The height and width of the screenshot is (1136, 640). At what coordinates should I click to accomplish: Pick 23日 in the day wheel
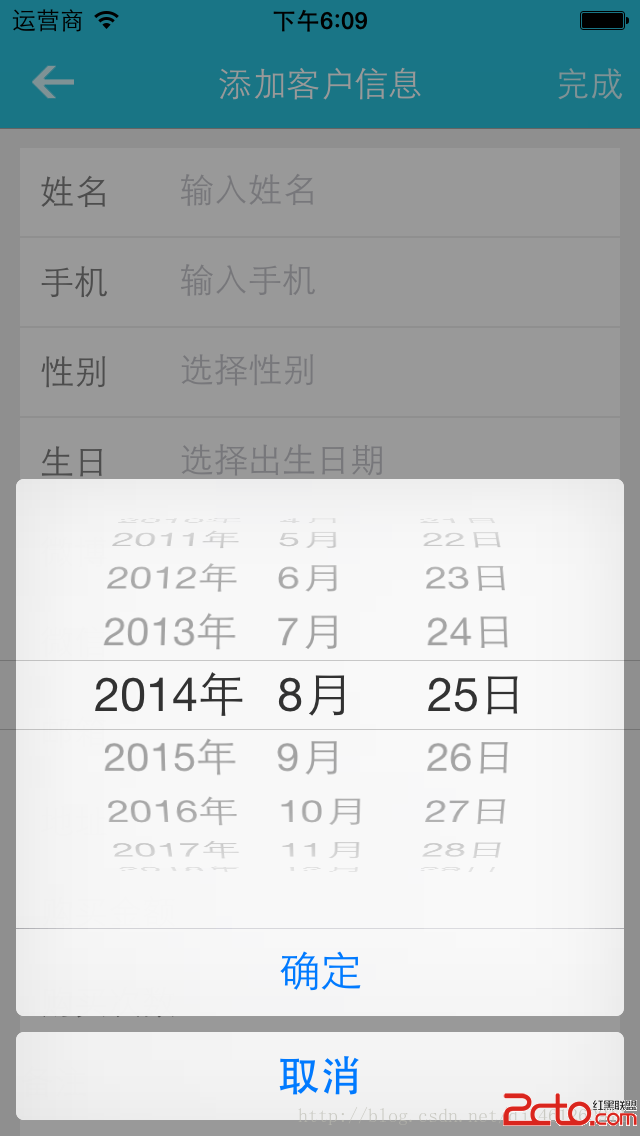pyautogui.click(x=466, y=578)
